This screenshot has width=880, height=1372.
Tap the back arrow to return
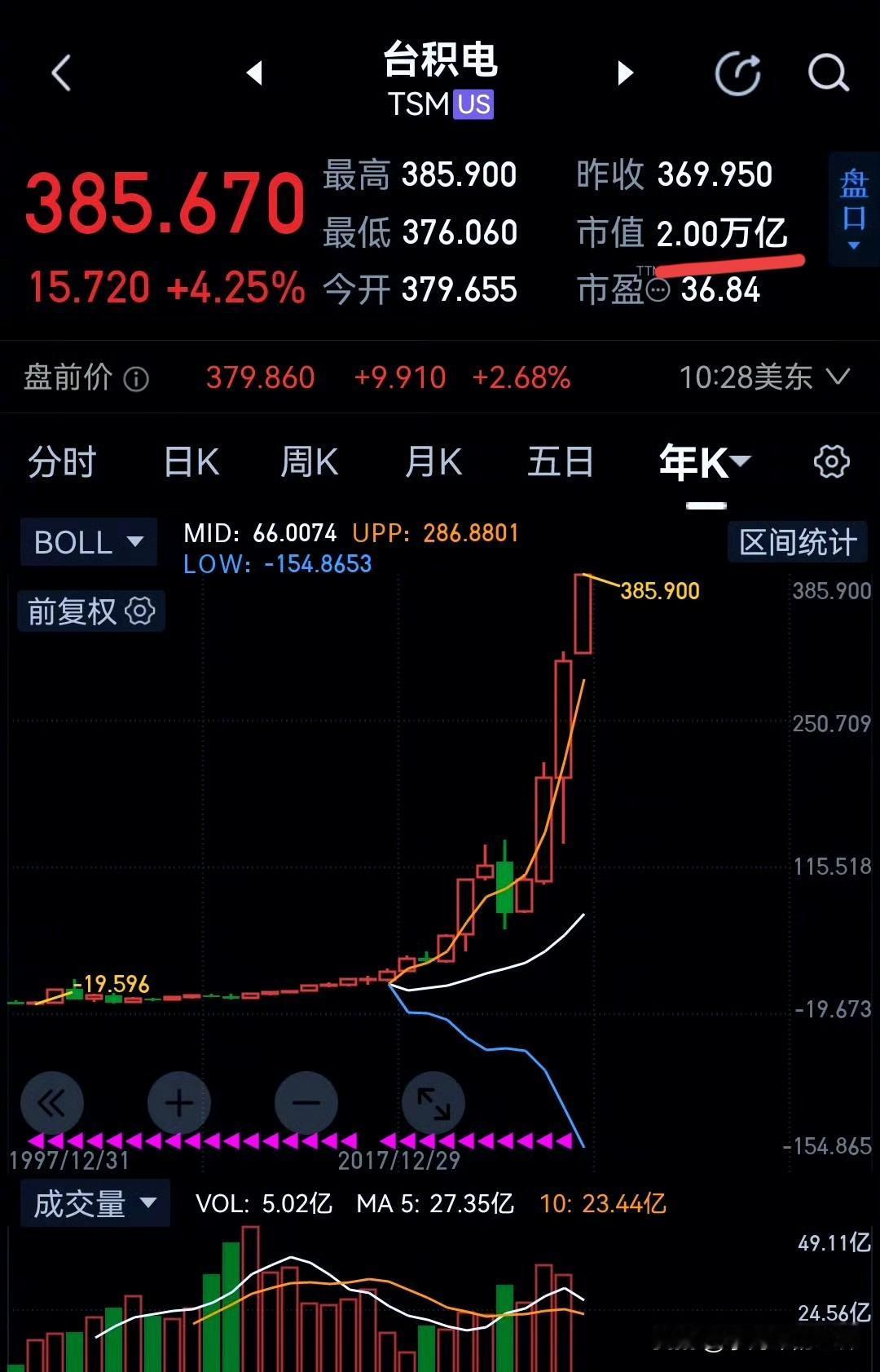[x=59, y=72]
